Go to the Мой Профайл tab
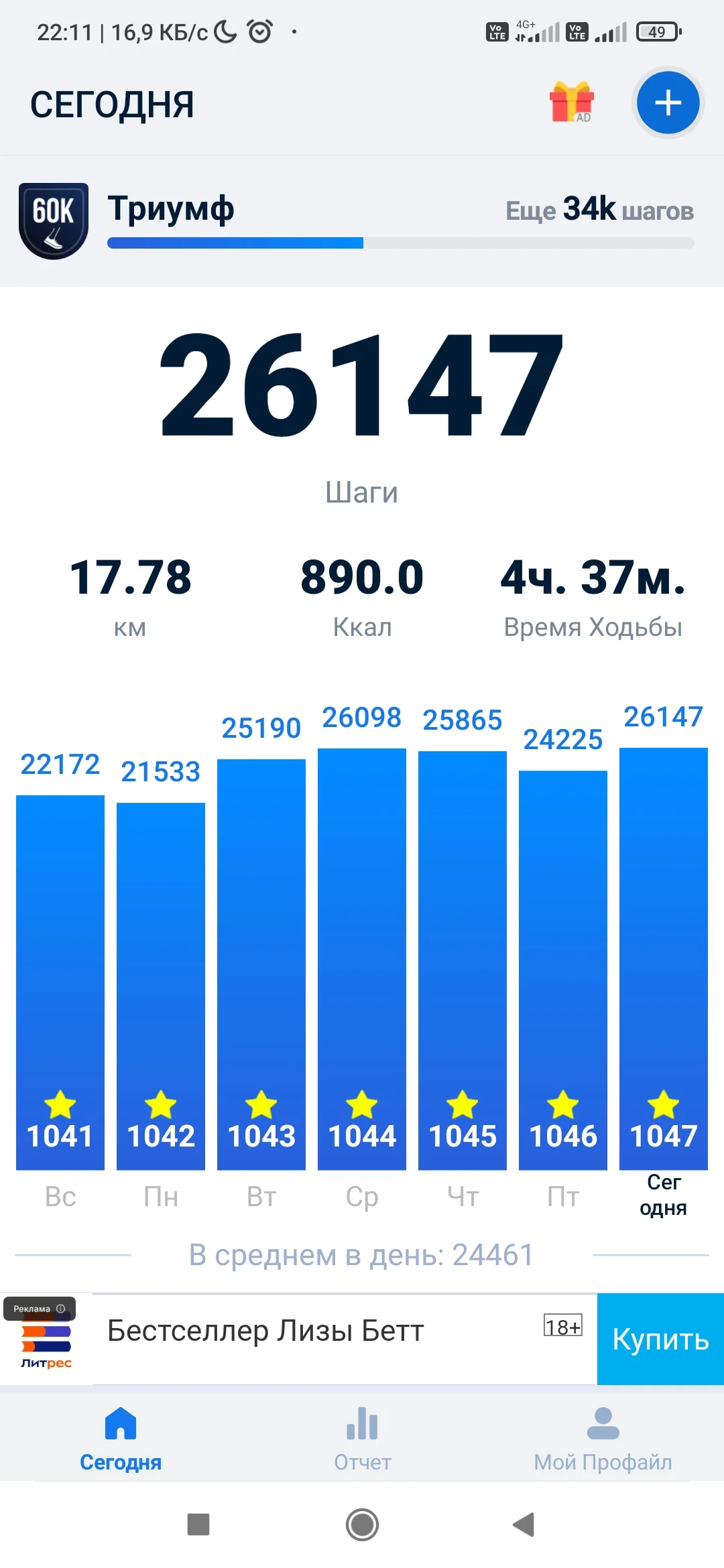The height and width of the screenshot is (1568, 724). coord(603,1439)
